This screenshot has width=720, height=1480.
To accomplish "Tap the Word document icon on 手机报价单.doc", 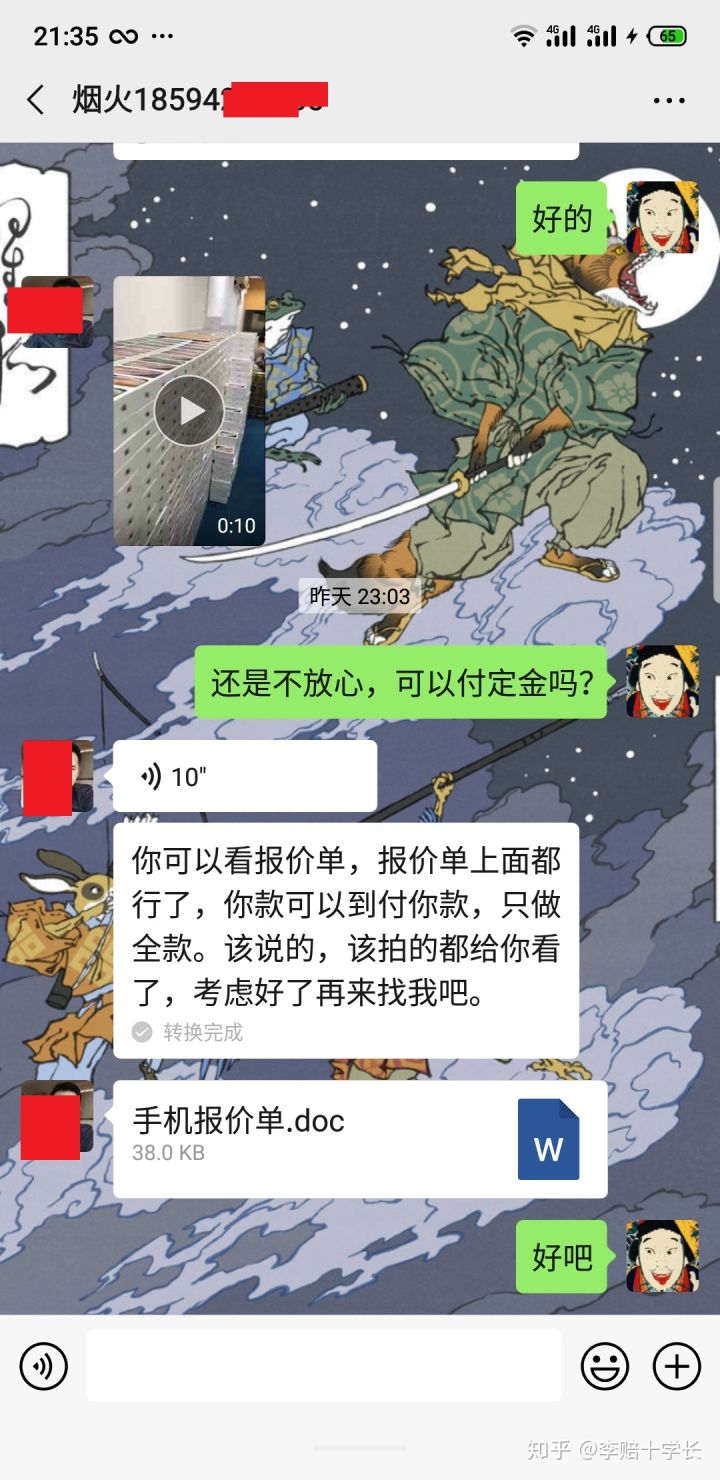I will click(547, 1137).
